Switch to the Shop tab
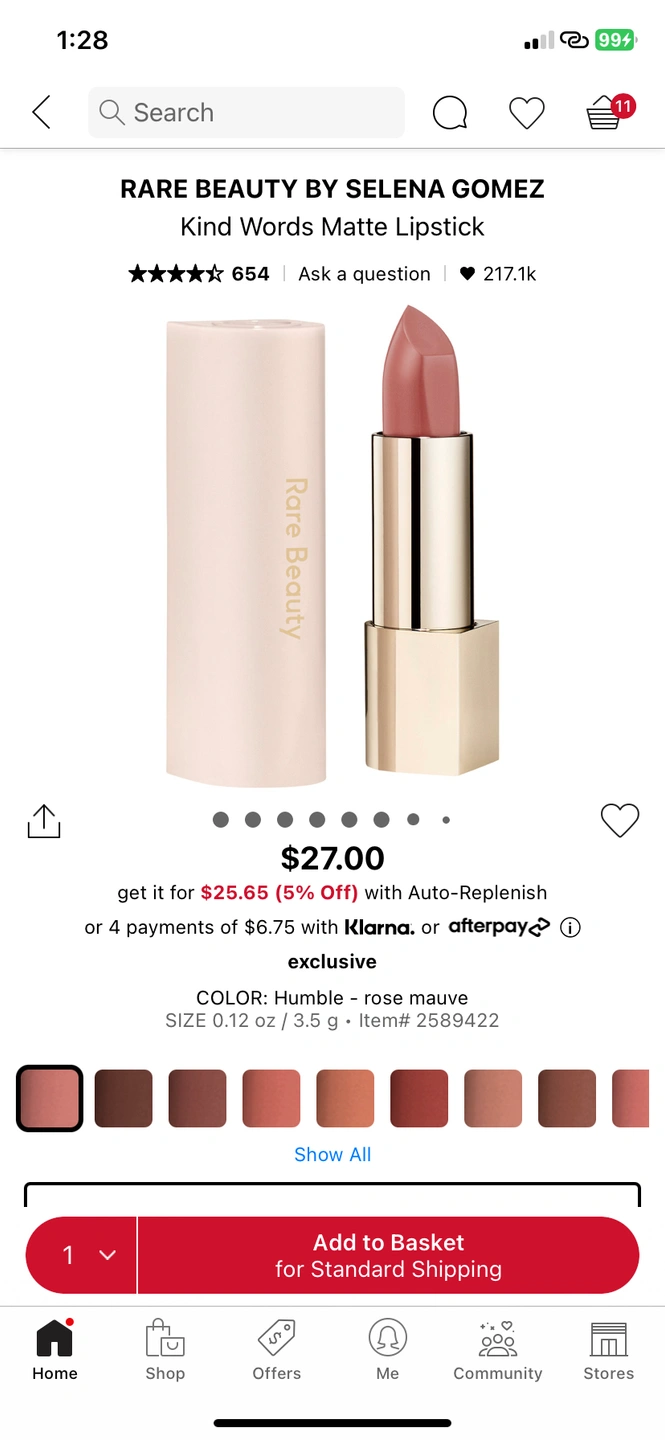 point(165,1350)
